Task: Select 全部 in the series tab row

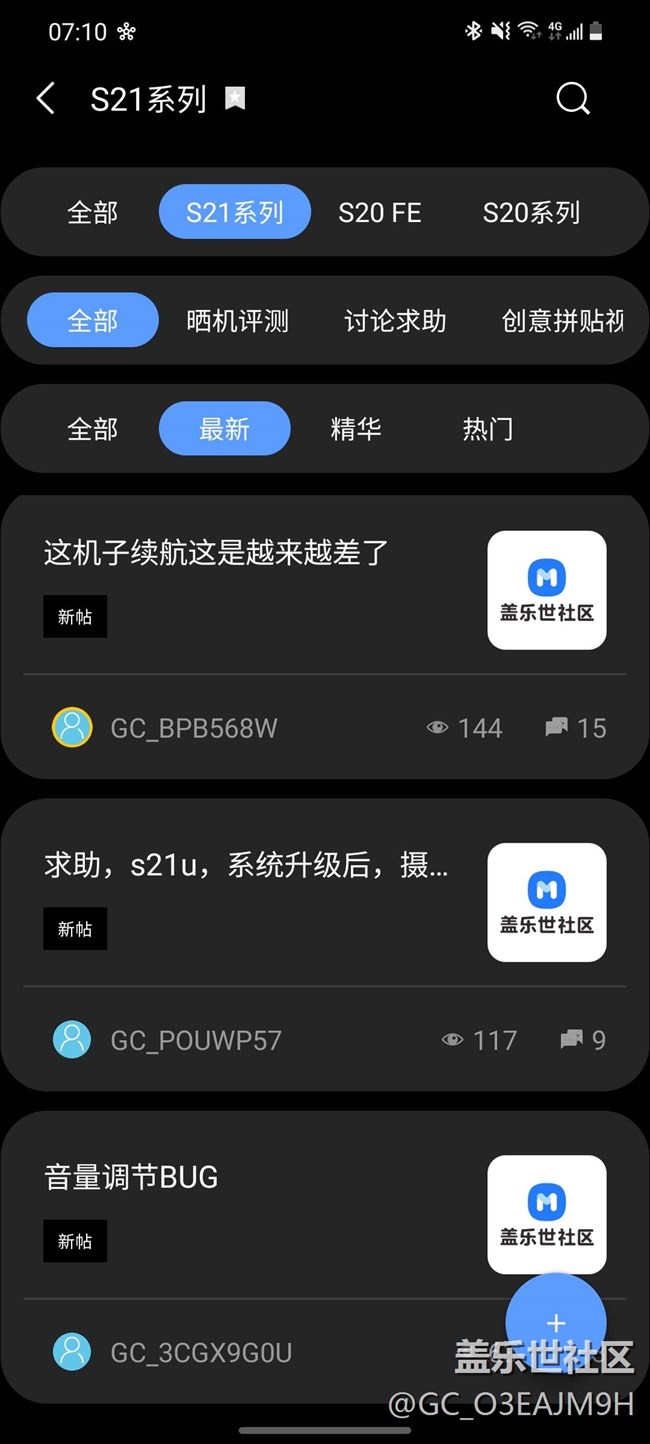Action: click(x=93, y=212)
